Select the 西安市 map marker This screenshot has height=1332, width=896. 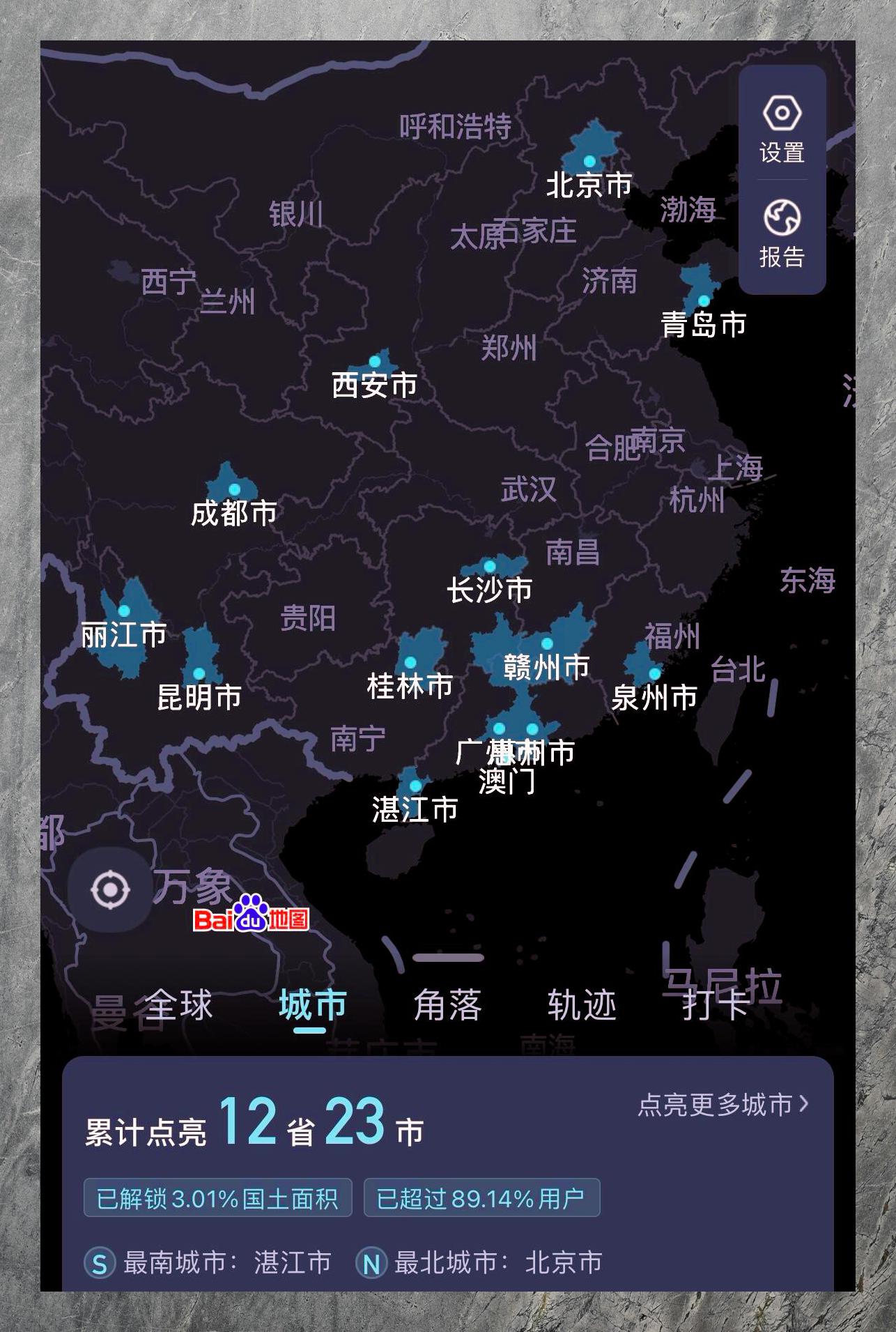(375, 362)
